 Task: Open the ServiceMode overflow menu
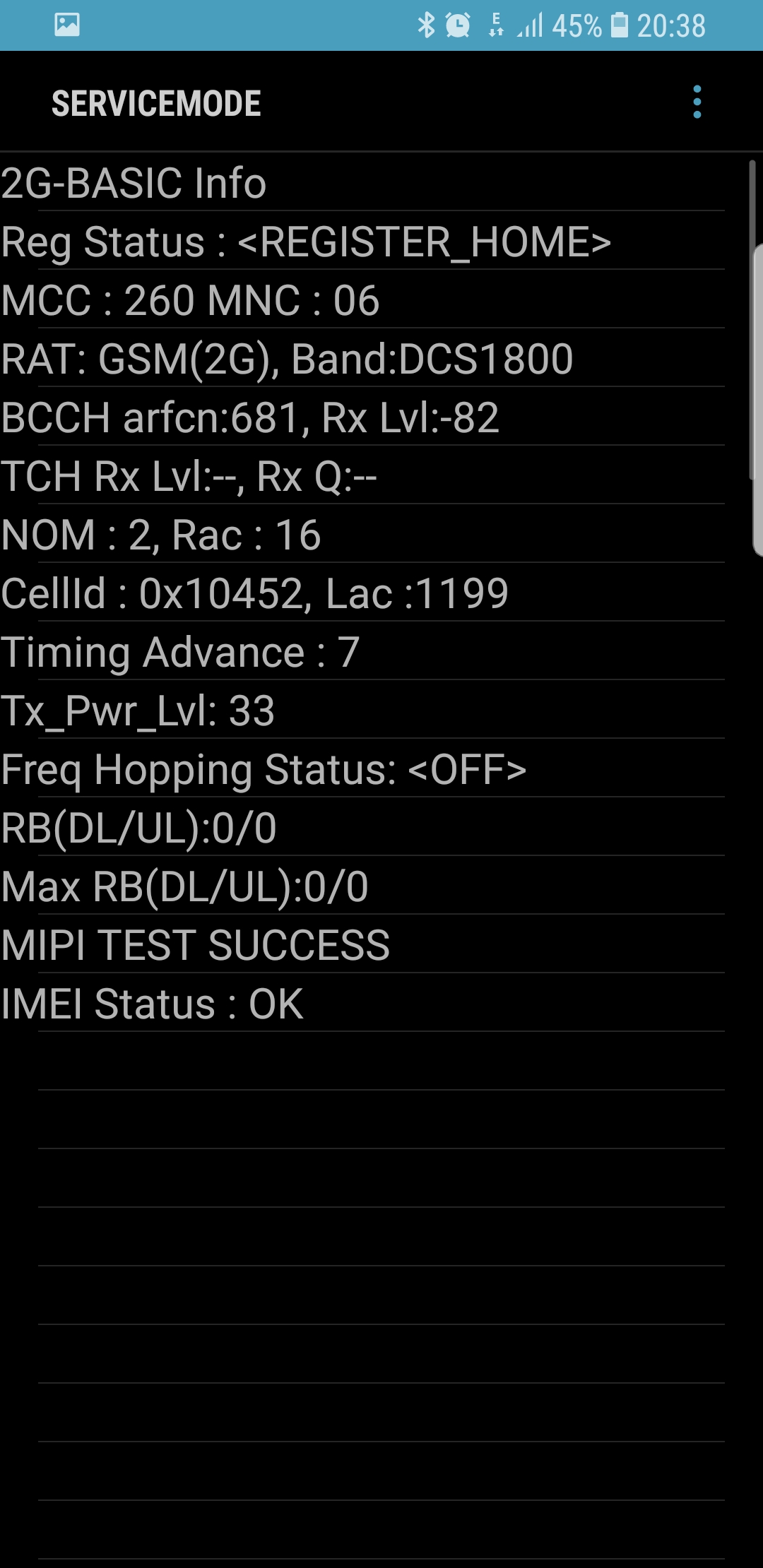(x=697, y=102)
